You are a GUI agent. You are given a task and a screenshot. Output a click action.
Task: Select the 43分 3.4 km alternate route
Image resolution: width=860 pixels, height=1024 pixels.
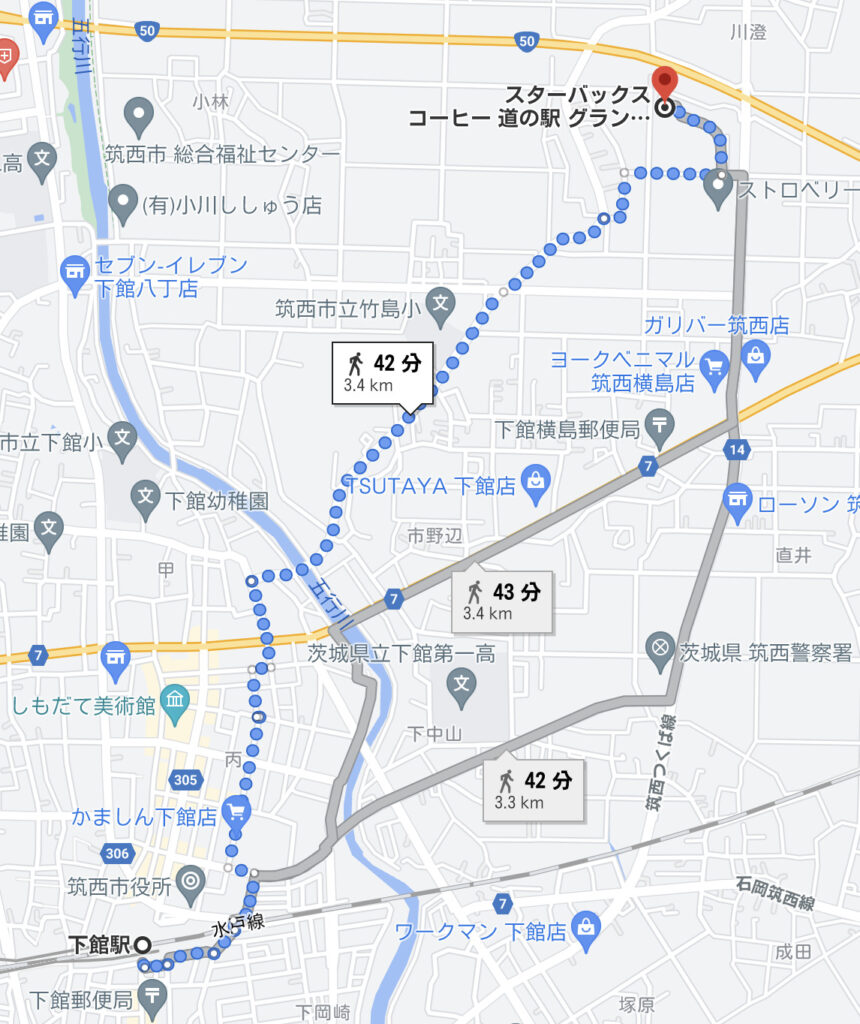click(501, 601)
